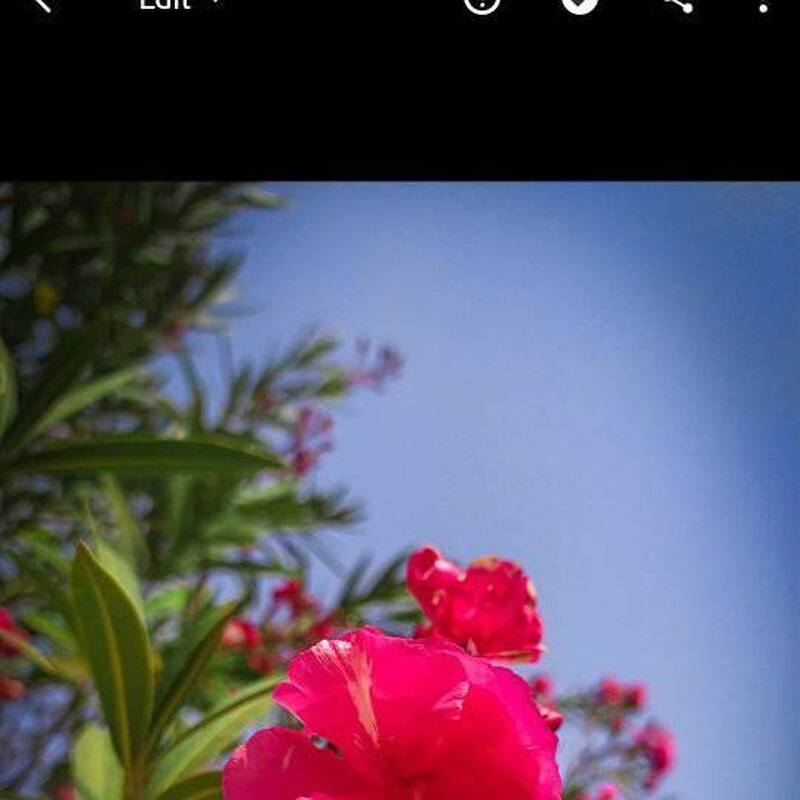
Task: Open the three-dot overflow menu
Action: pos(763,5)
